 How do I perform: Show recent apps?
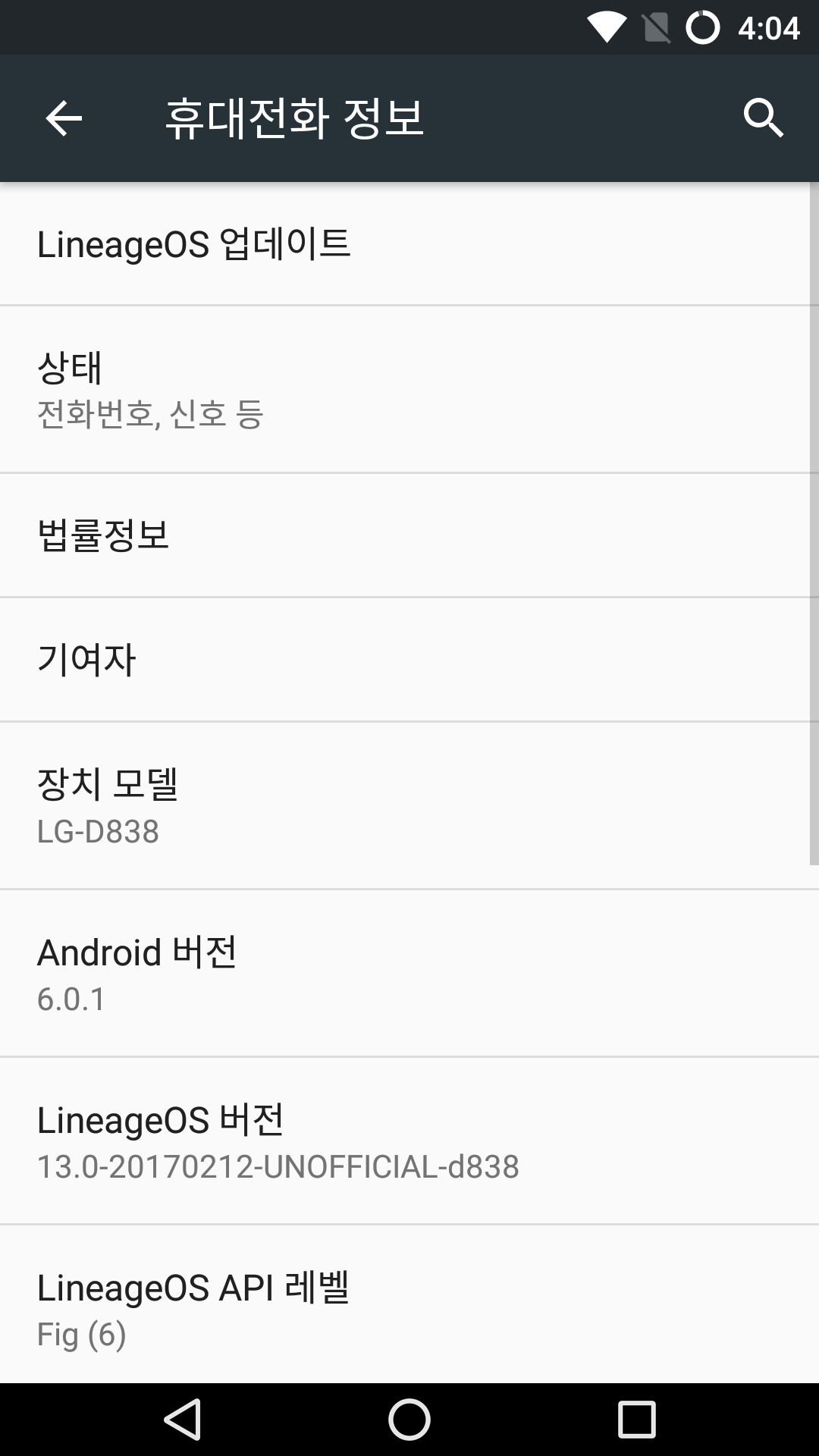point(636,1419)
